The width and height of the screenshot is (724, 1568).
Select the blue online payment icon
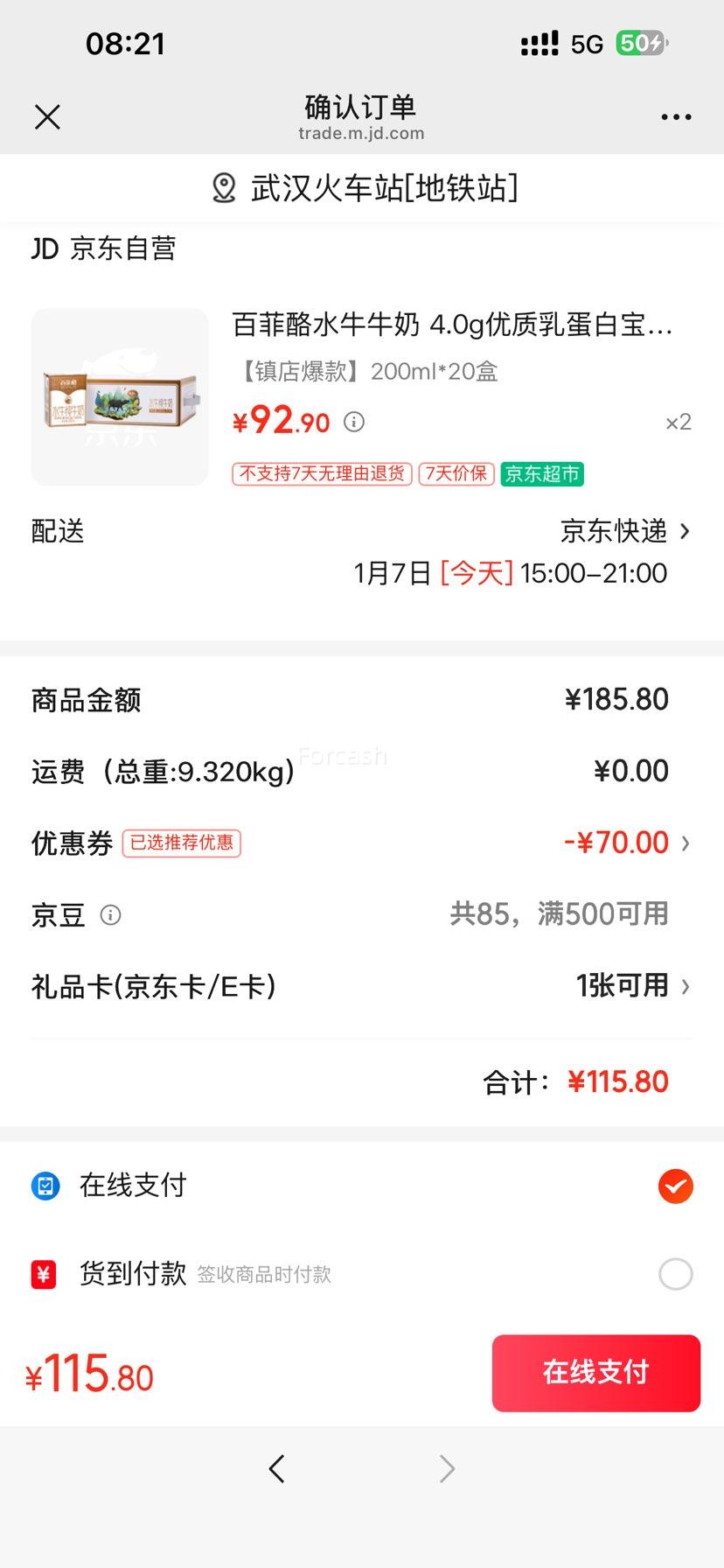tap(44, 1186)
